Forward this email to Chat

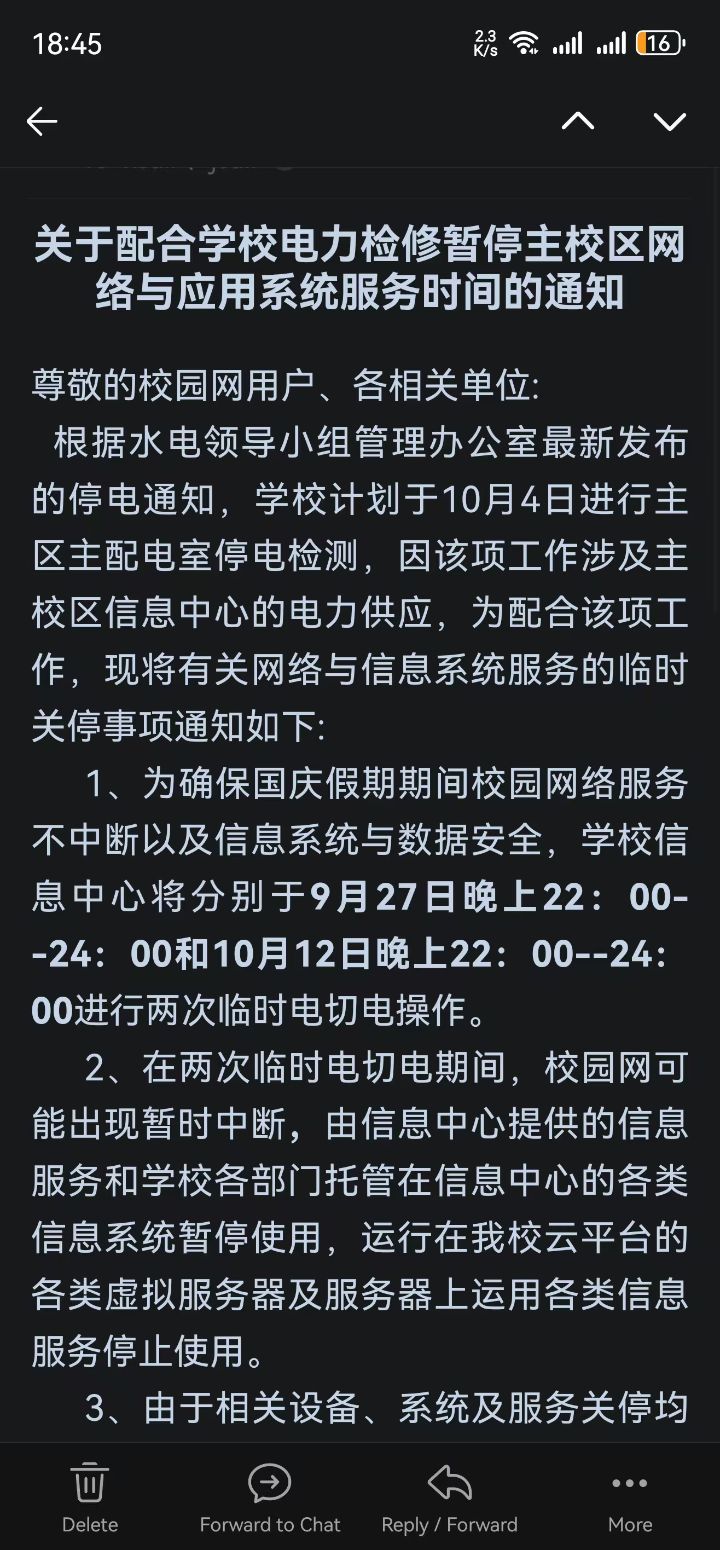(x=270, y=1497)
